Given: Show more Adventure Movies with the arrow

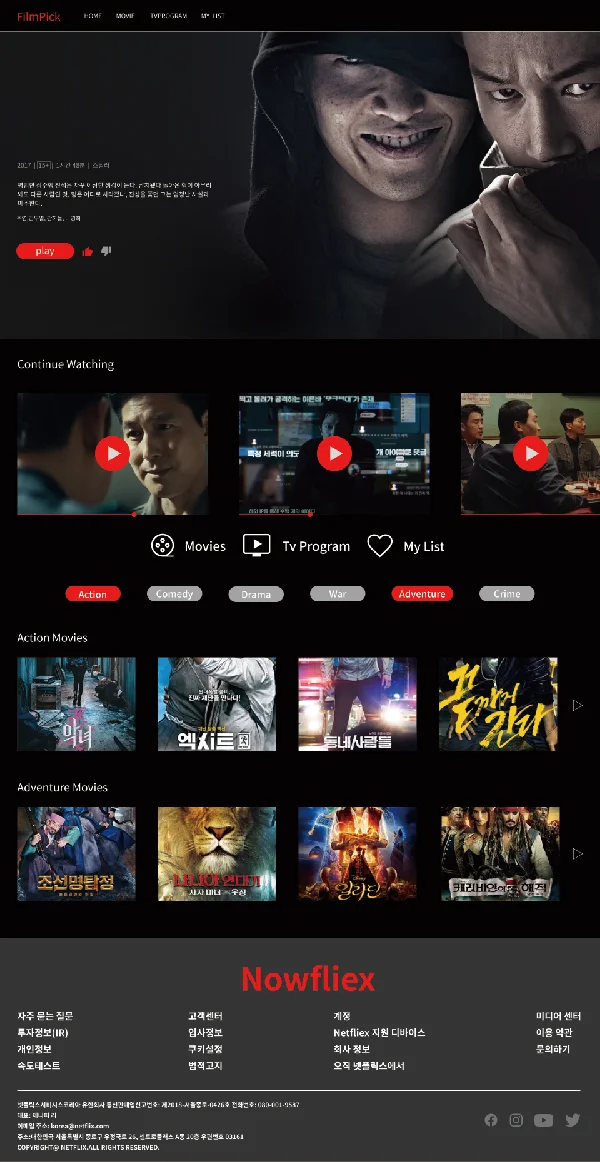Looking at the screenshot, I should (x=577, y=853).
